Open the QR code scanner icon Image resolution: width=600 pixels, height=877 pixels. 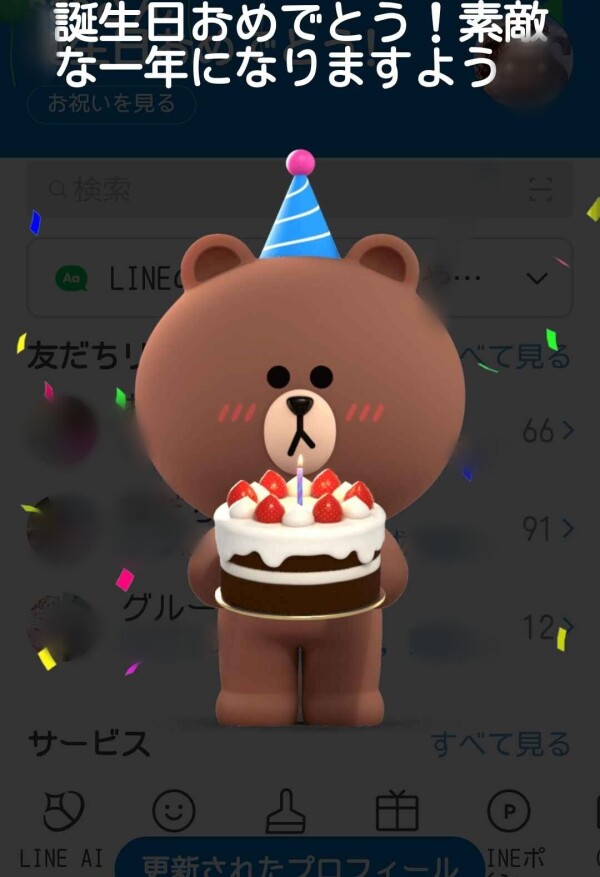pyautogui.click(x=541, y=188)
